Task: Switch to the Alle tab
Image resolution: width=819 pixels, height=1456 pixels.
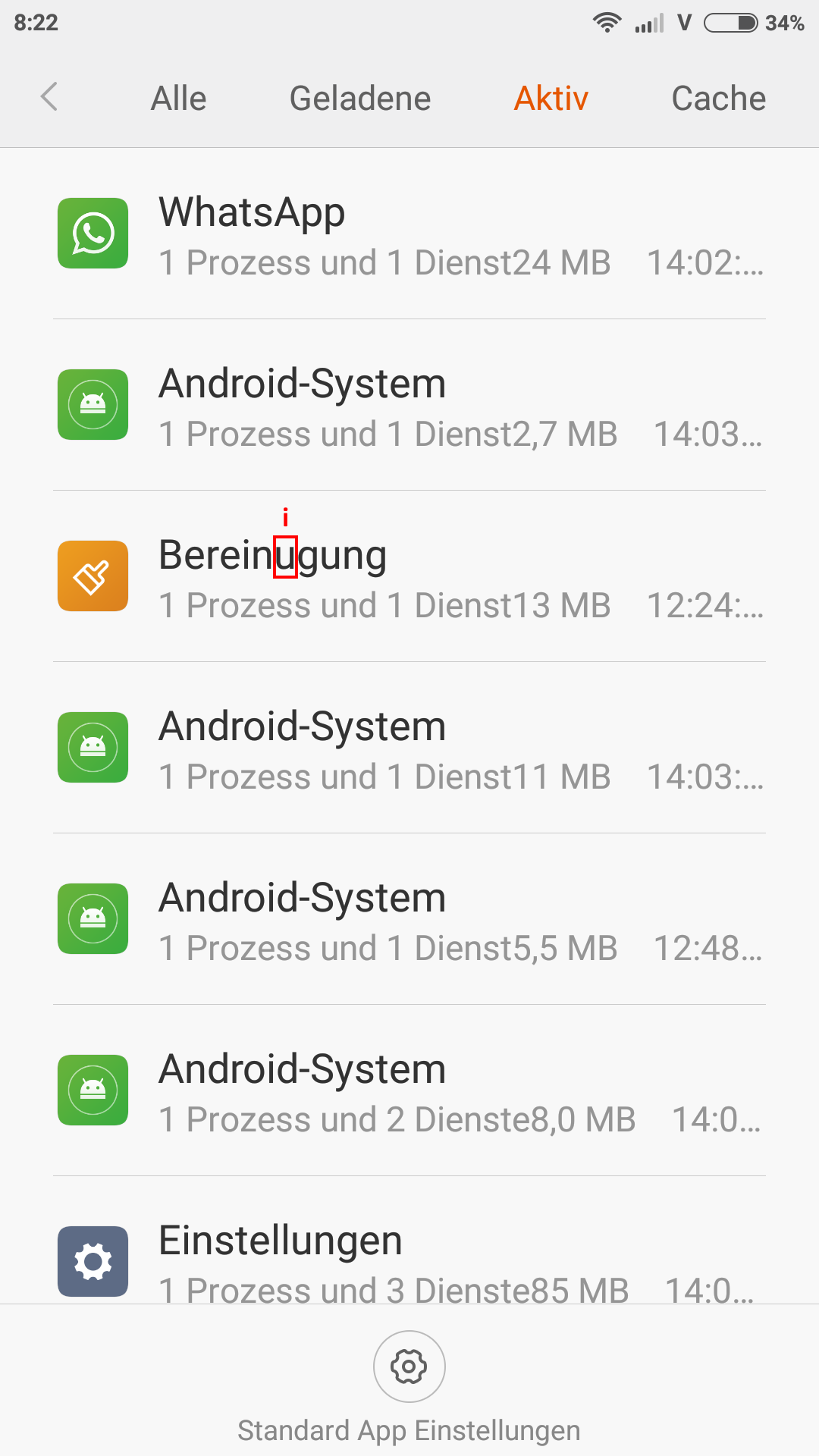Action: point(178,99)
